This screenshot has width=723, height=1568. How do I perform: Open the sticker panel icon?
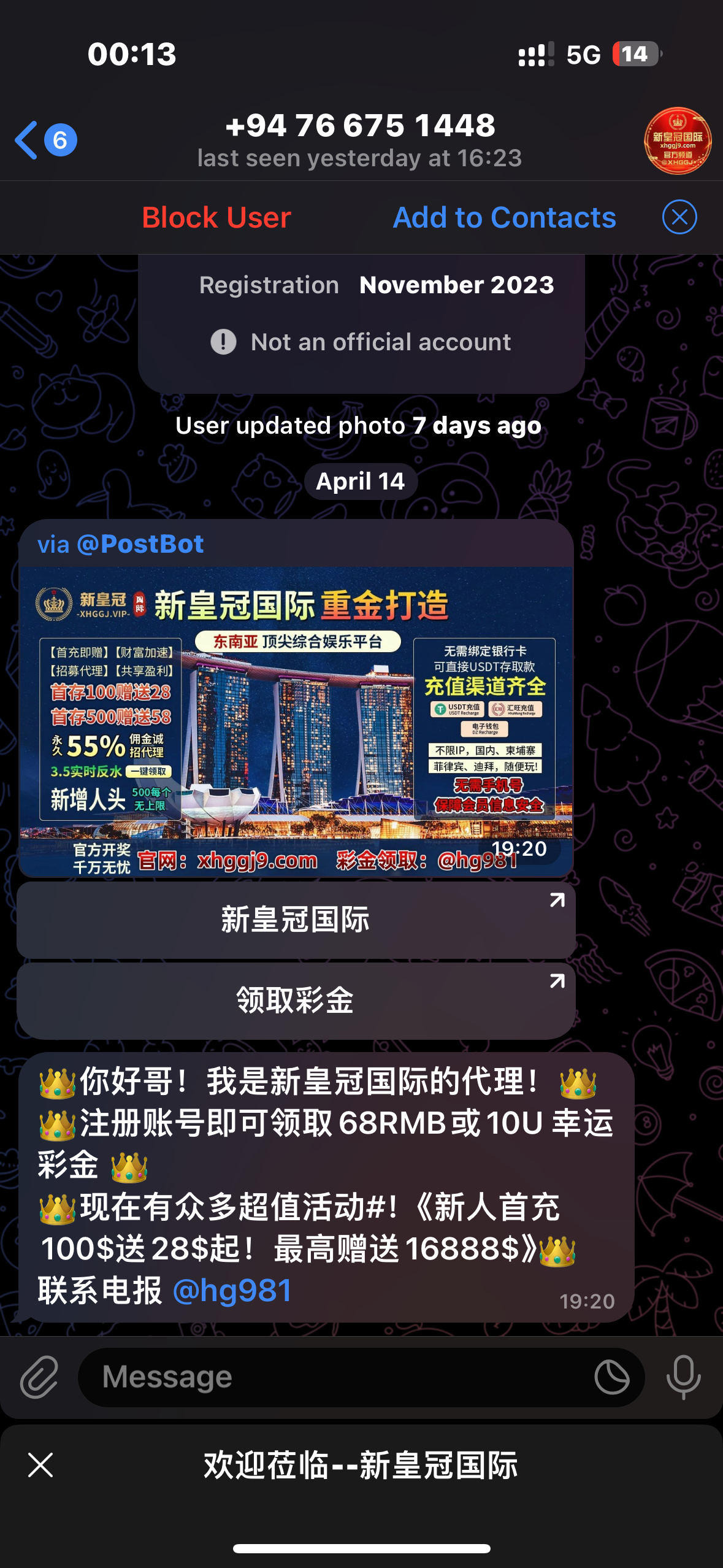(611, 1377)
